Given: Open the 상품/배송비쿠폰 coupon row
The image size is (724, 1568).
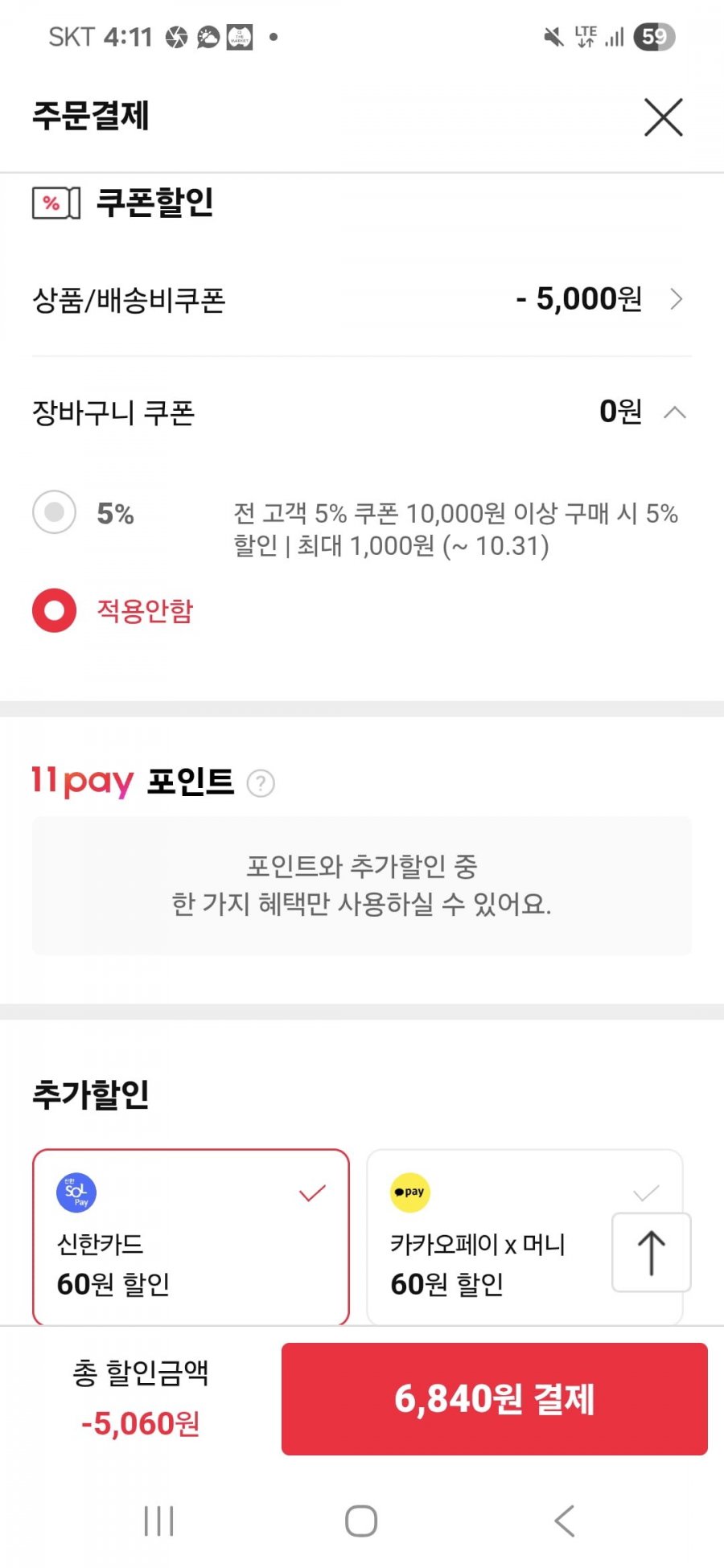Looking at the screenshot, I should point(362,299).
